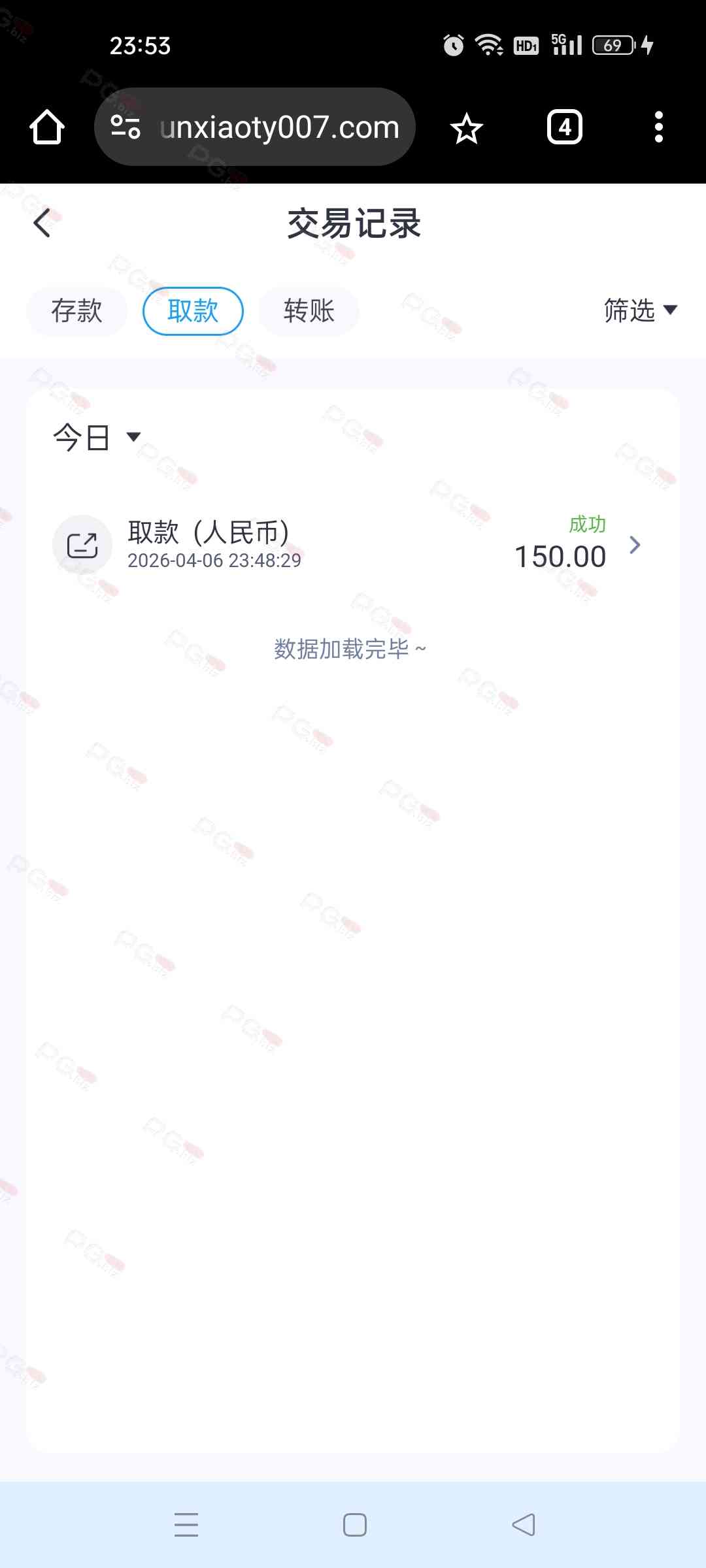Bookmark this page with the star

pos(466,128)
